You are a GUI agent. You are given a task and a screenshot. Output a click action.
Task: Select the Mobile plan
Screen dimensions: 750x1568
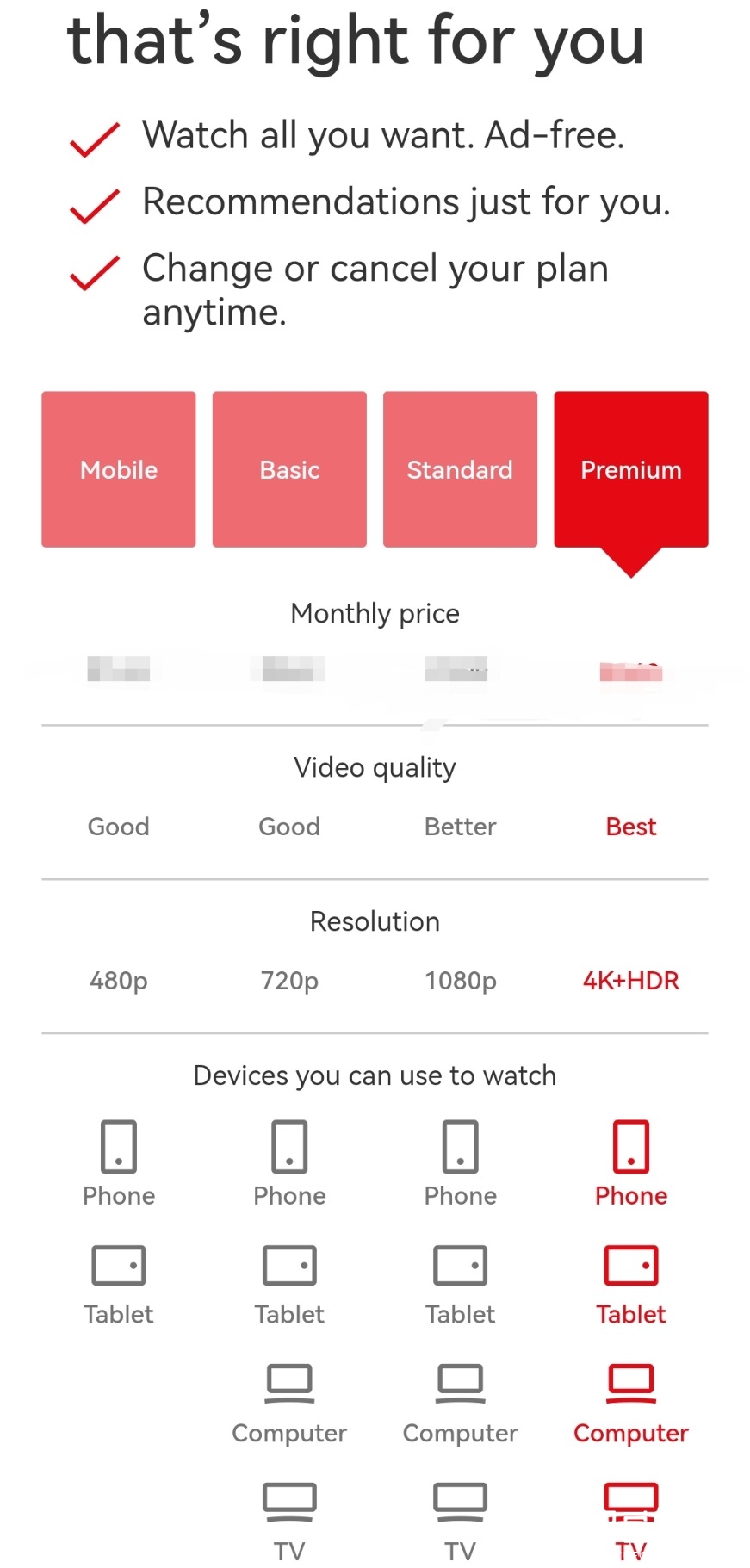[119, 469]
